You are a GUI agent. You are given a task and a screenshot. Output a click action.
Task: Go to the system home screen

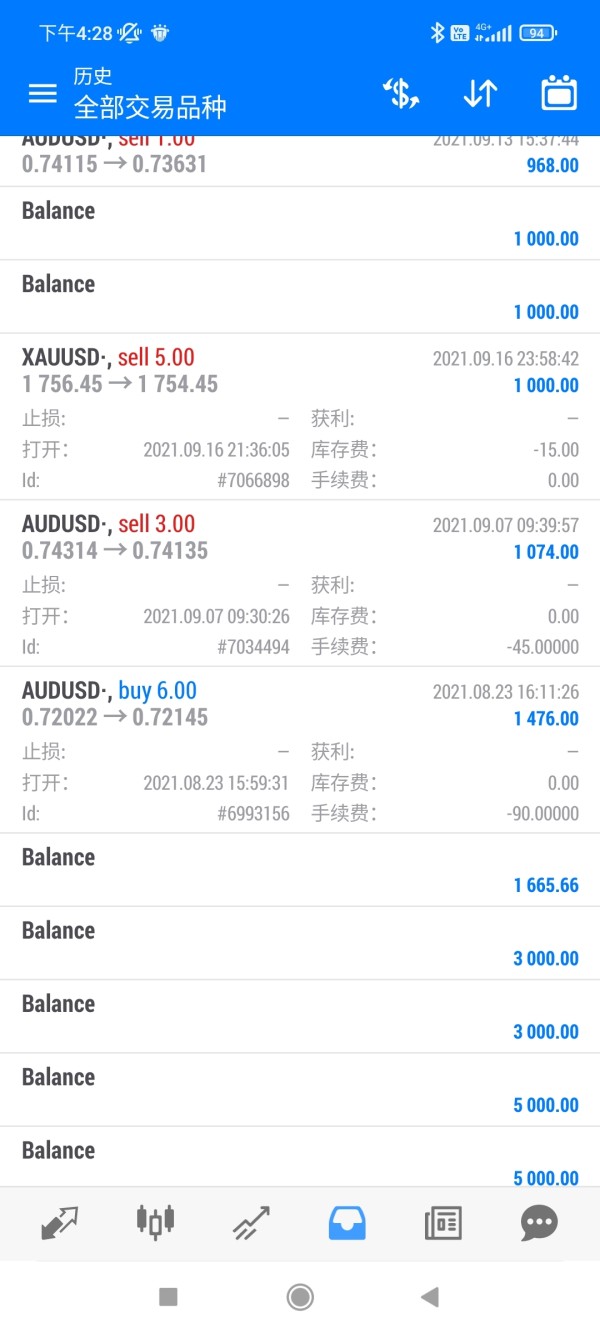tap(300, 1297)
